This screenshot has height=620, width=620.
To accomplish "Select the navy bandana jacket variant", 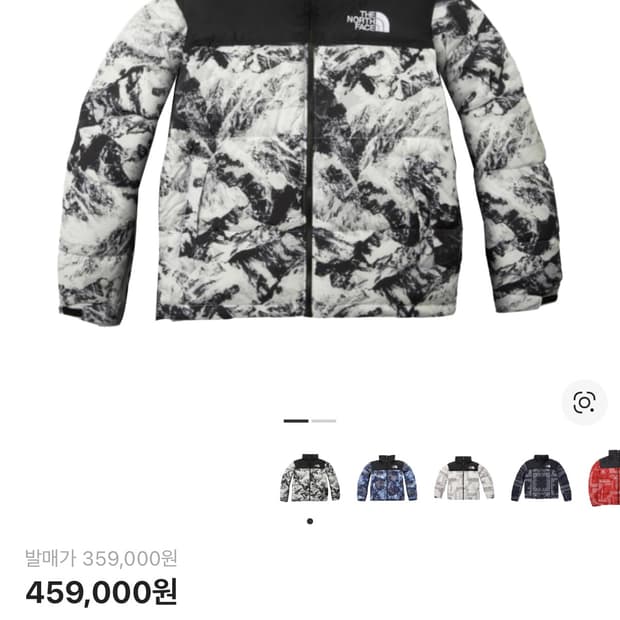I will [x=541, y=478].
